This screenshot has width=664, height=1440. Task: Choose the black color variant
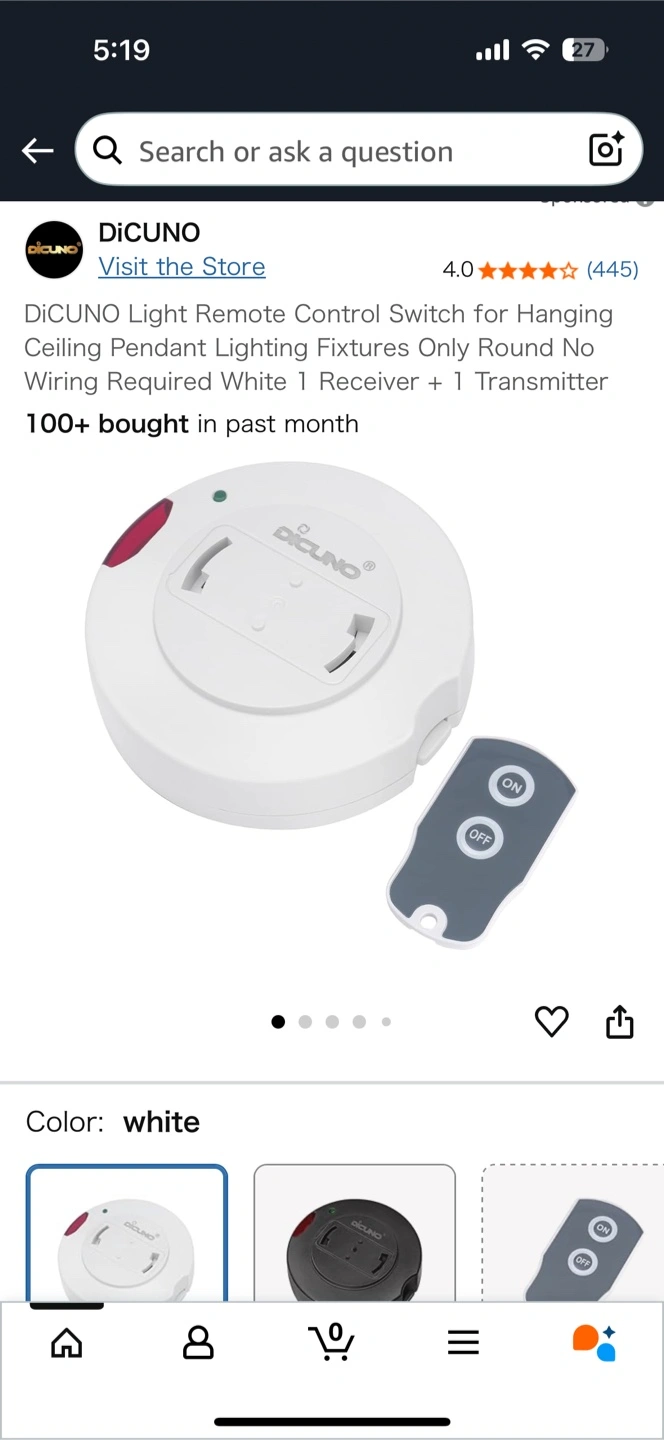pyautogui.click(x=354, y=1235)
